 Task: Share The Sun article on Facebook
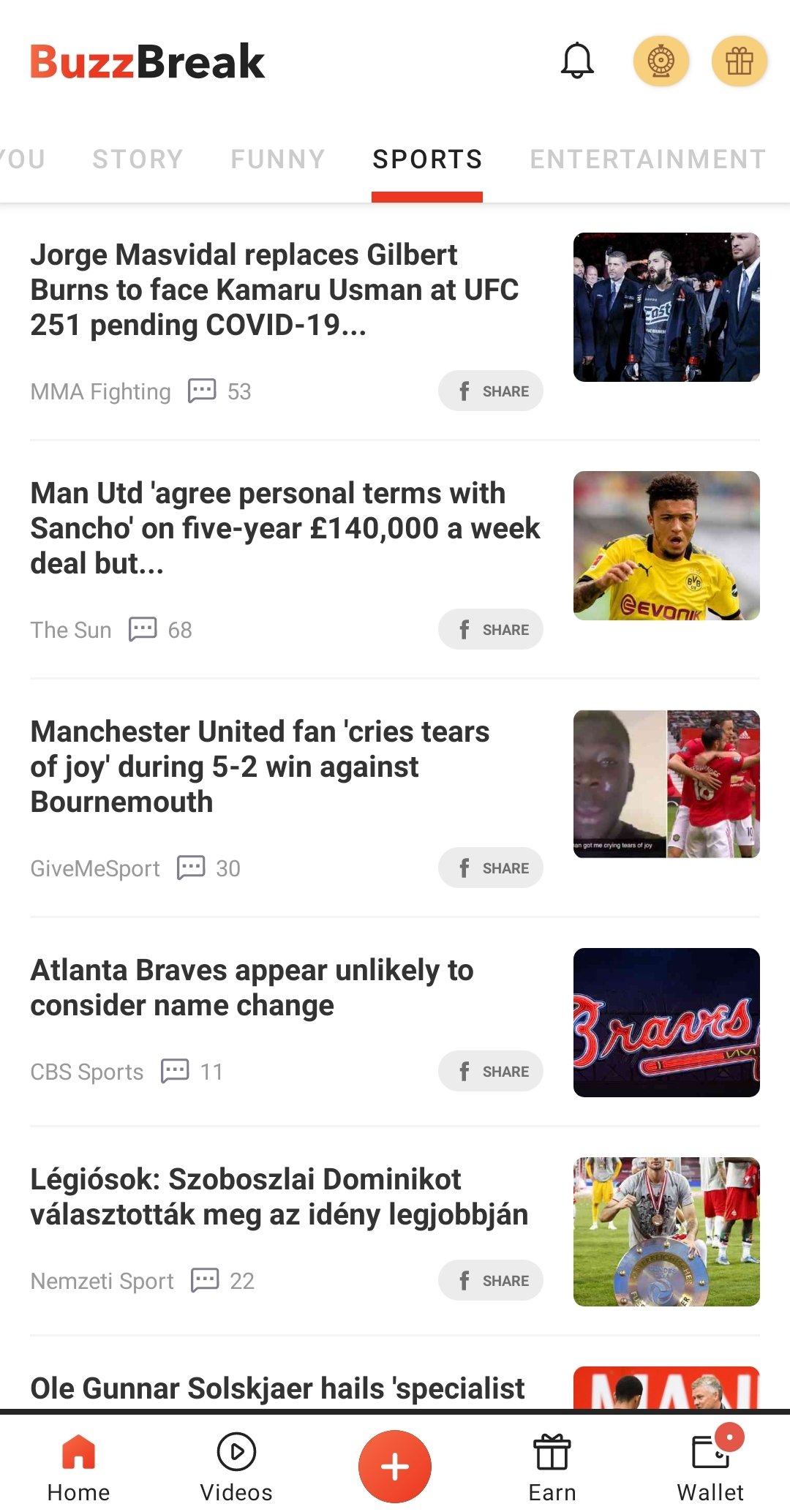point(491,630)
